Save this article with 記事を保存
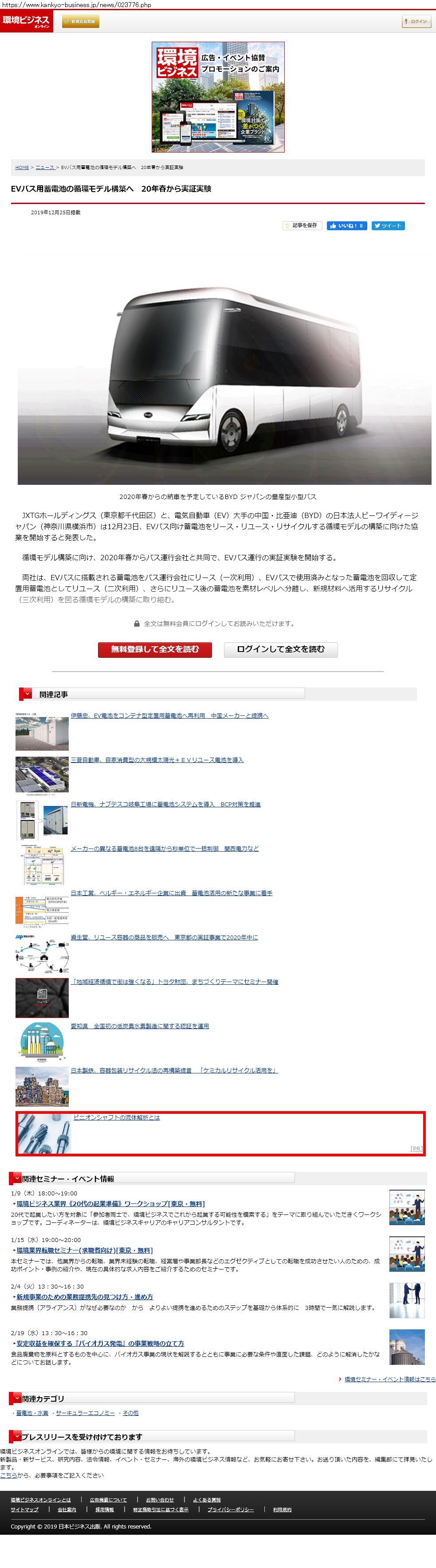 (302, 226)
